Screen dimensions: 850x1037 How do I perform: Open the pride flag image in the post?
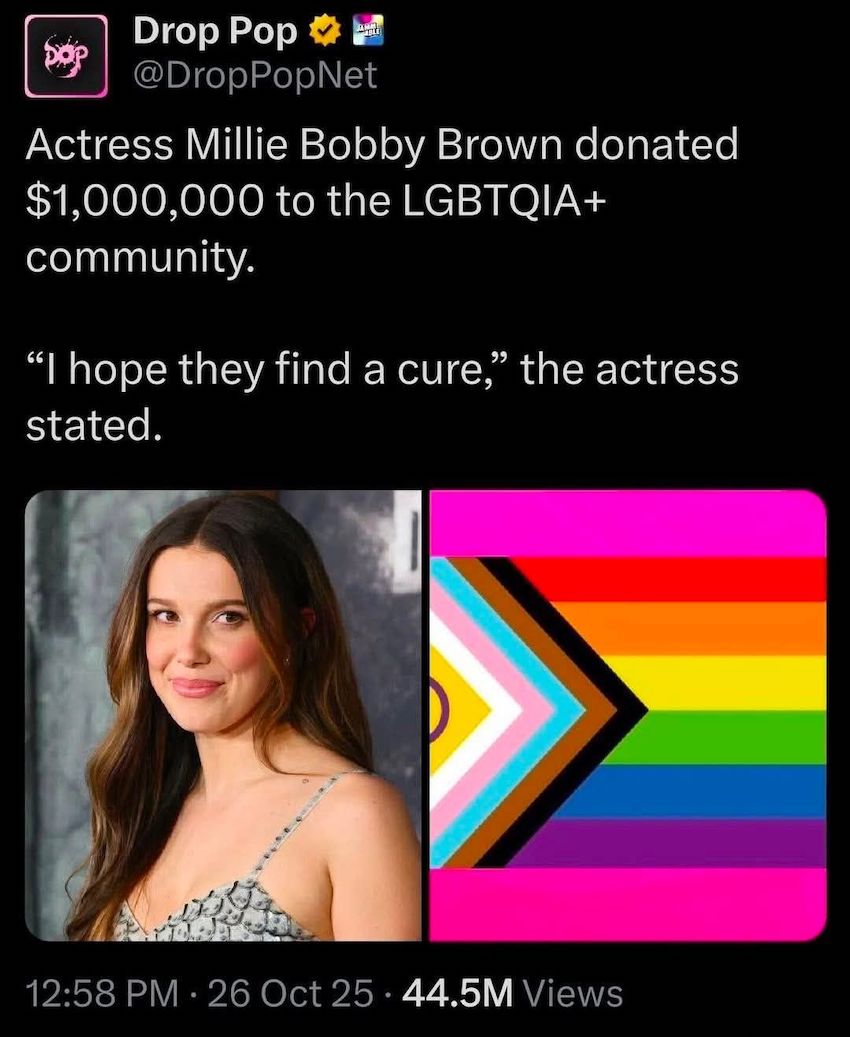628,715
